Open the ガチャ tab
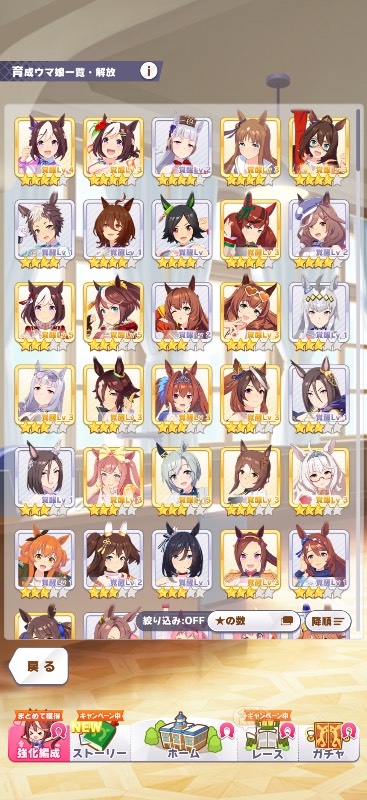This screenshot has height=800, width=367. (x=328, y=738)
